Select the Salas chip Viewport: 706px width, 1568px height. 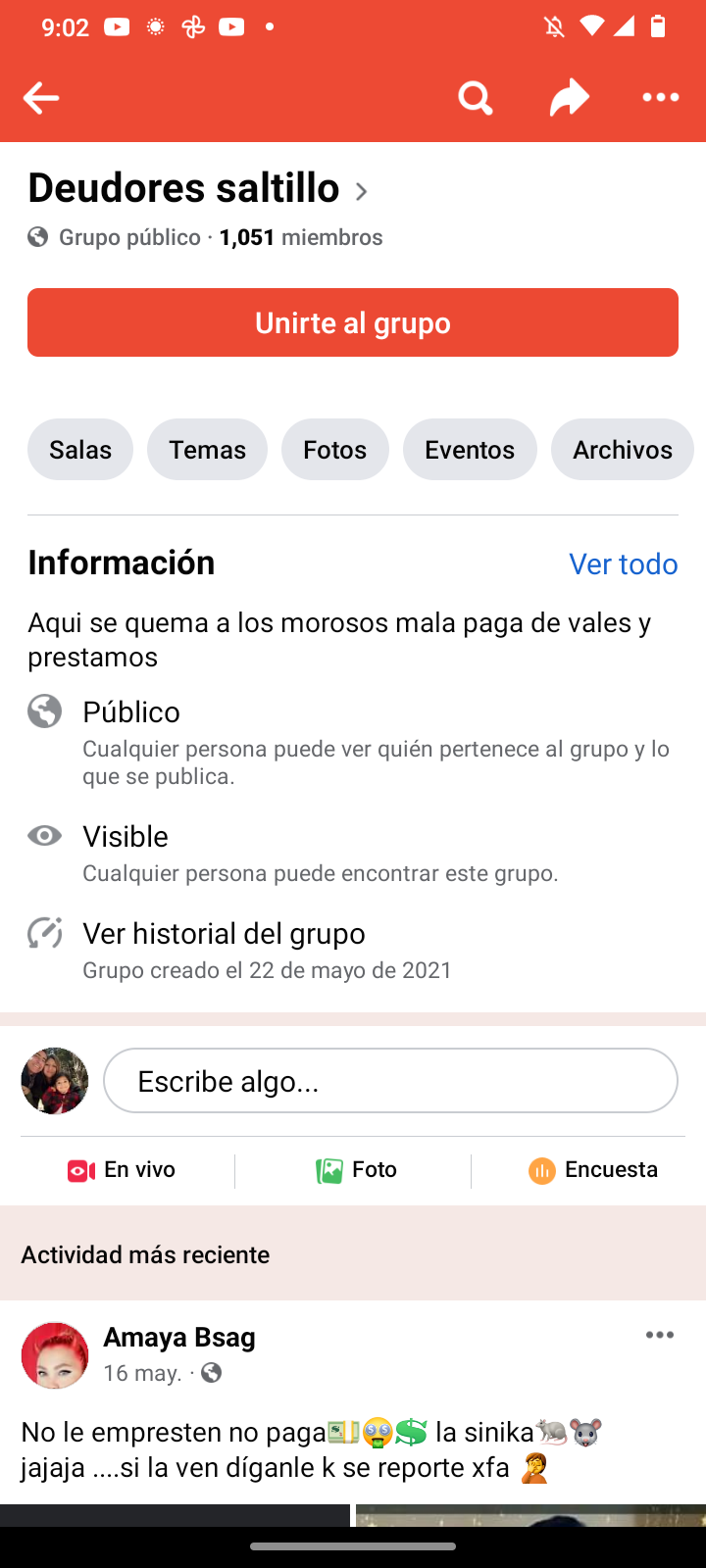pyautogui.click(x=80, y=450)
